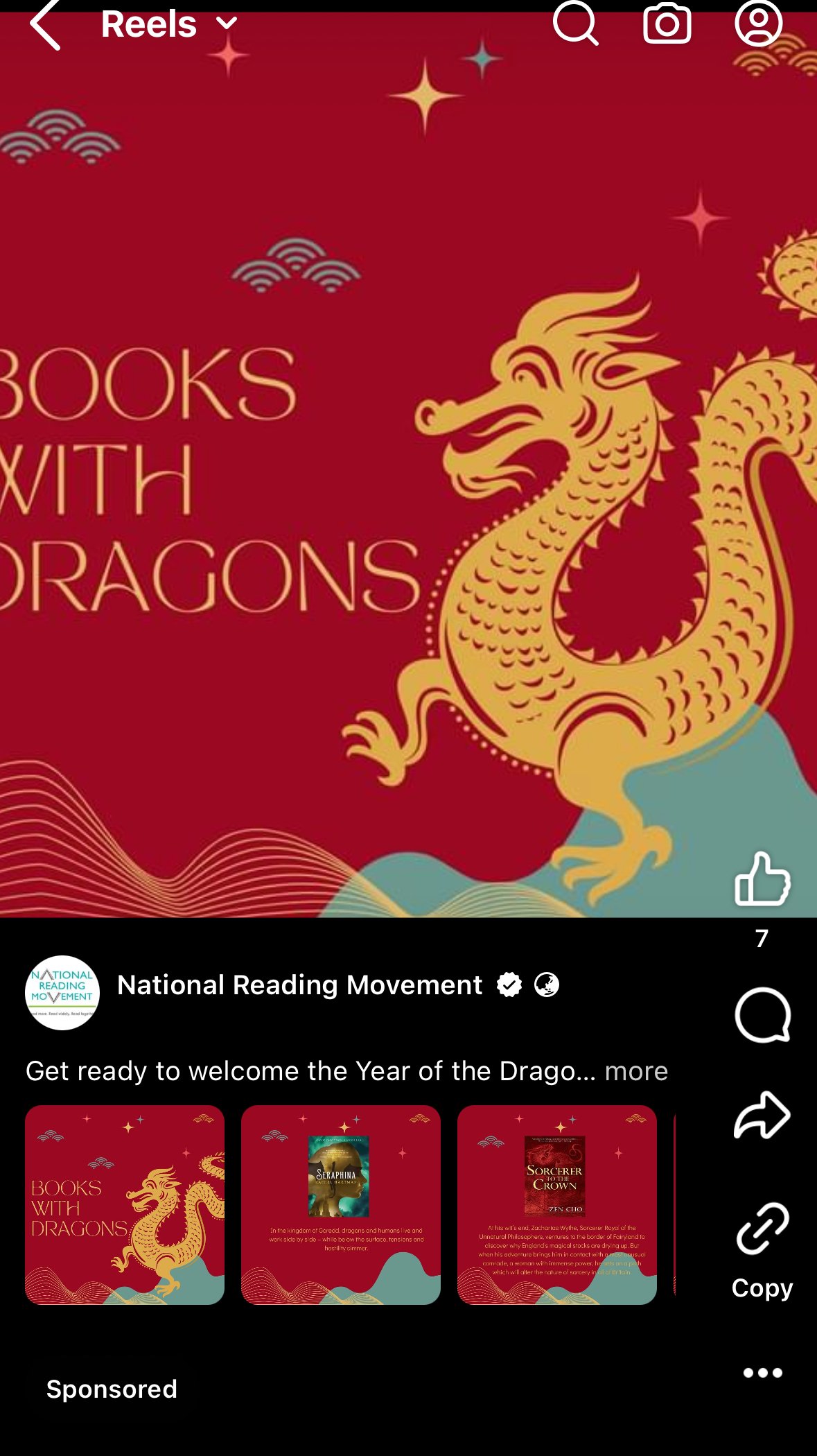
Task: Open the Seraphina book thumbnail
Action: (x=340, y=1205)
